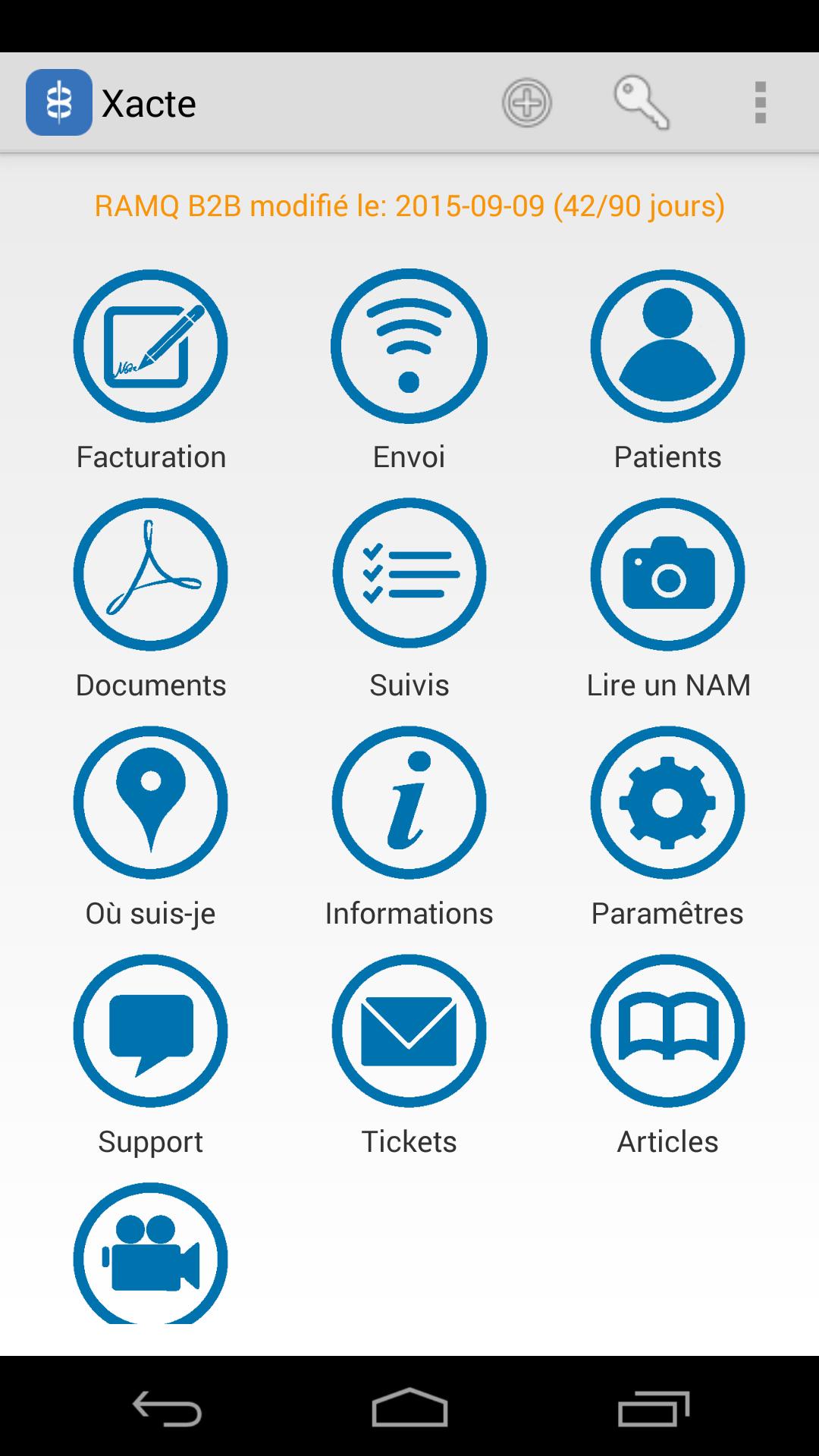Viewport: 819px width, 1456px height.
Task: Open the Patients icon
Action: (x=667, y=346)
